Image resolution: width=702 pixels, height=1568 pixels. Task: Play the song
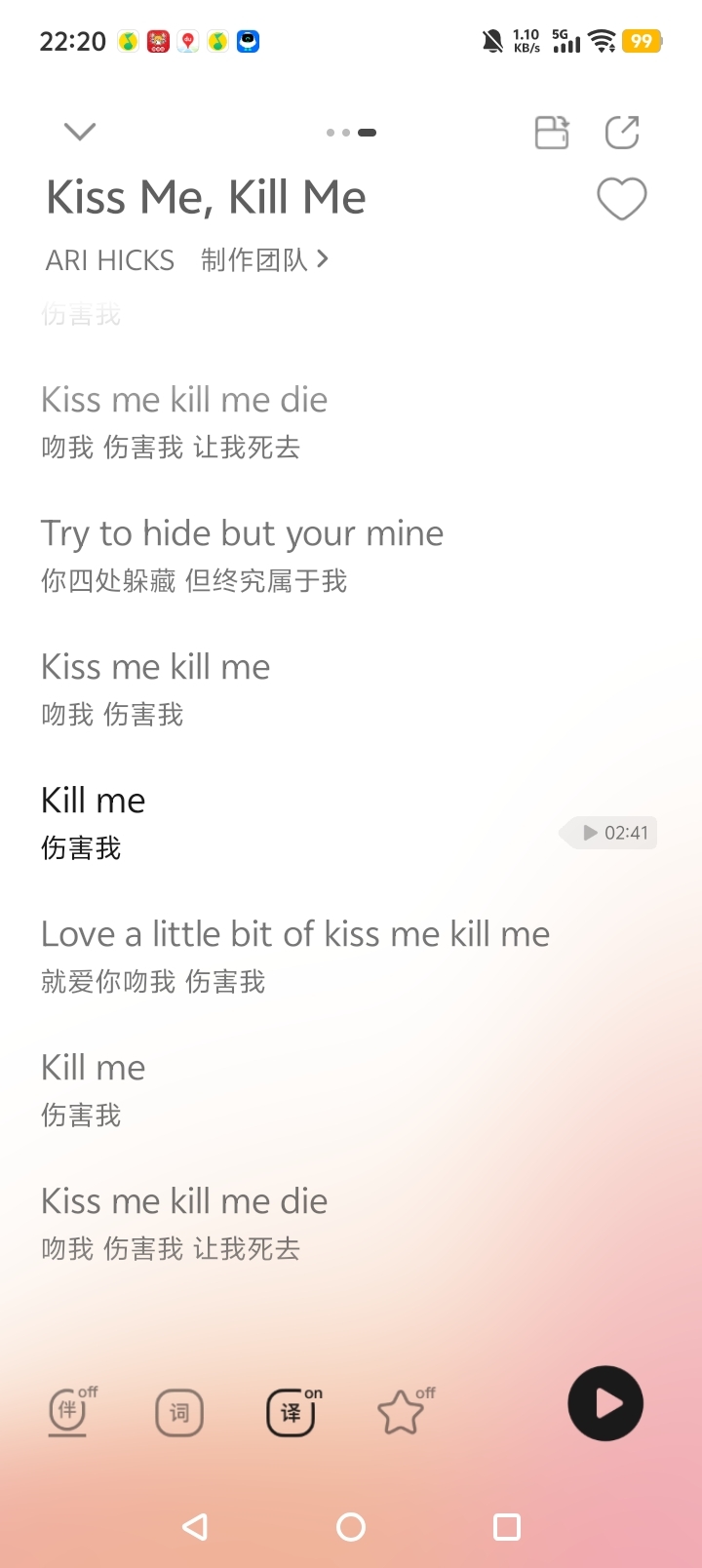[x=605, y=1403]
